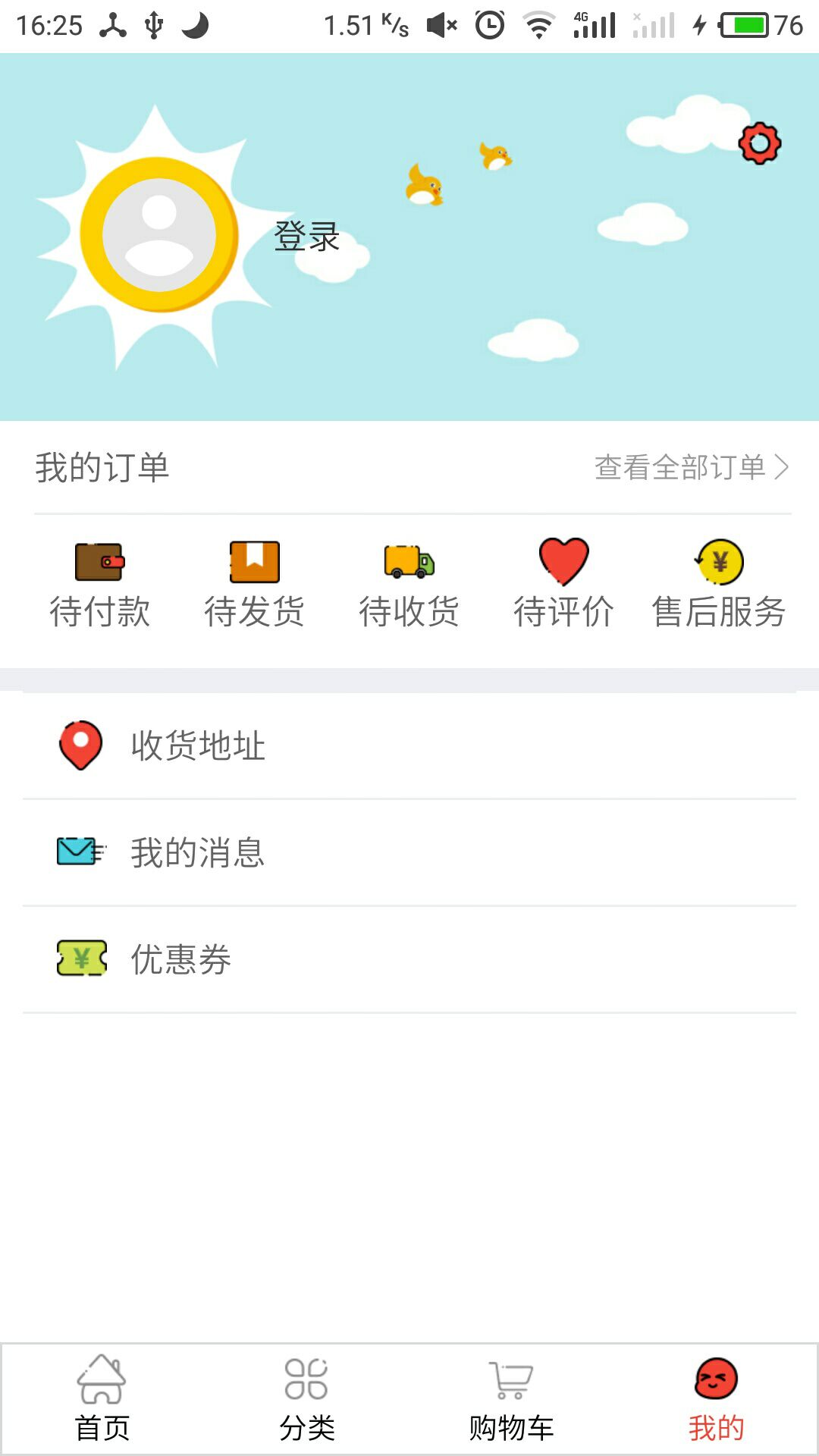Open 待发货 awaiting shipment orders
Viewport: 819px width, 1456px height.
[x=255, y=585]
